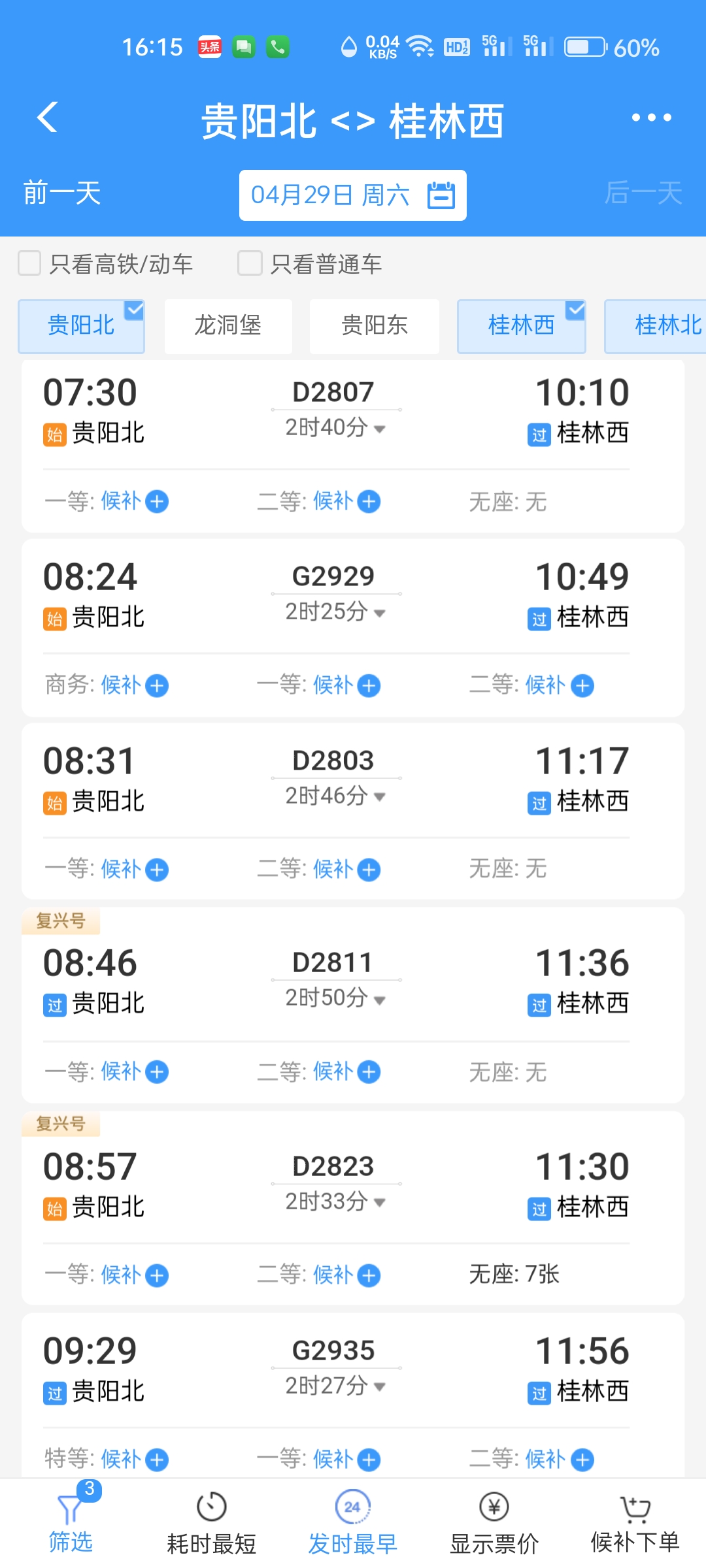The width and height of the screenshot is (706, 1568).
Task: Open the date picker for 04月29日
Action: [x=352, y=195]
